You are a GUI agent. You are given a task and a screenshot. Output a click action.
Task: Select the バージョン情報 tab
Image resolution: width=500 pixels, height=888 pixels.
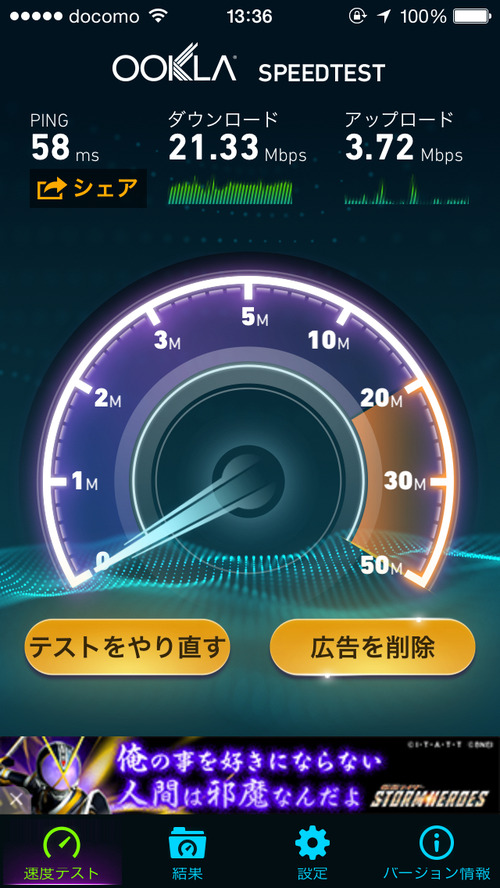click(x=437, y=851)
